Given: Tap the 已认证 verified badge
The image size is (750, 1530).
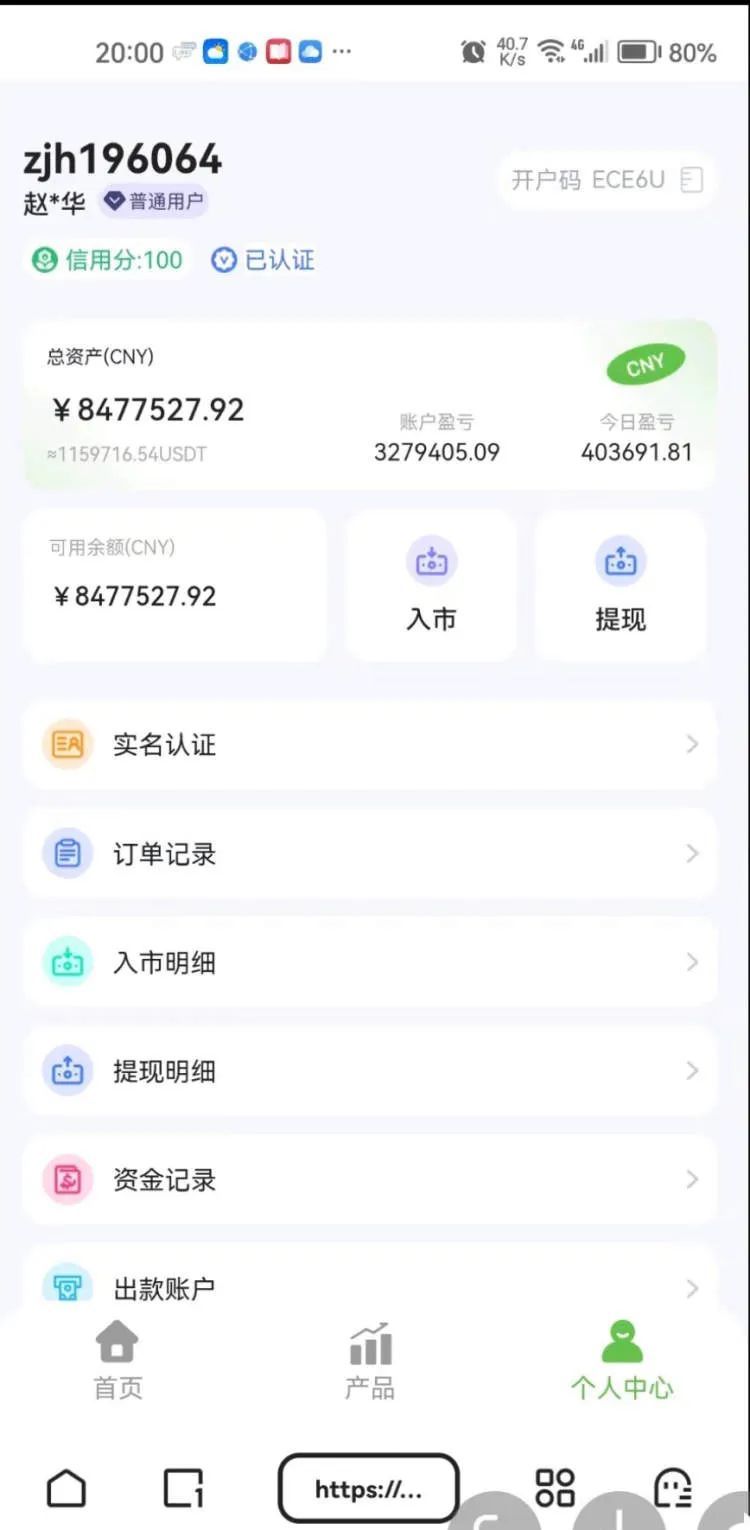Looking at the screenshot, I should [x=262, y=260].
